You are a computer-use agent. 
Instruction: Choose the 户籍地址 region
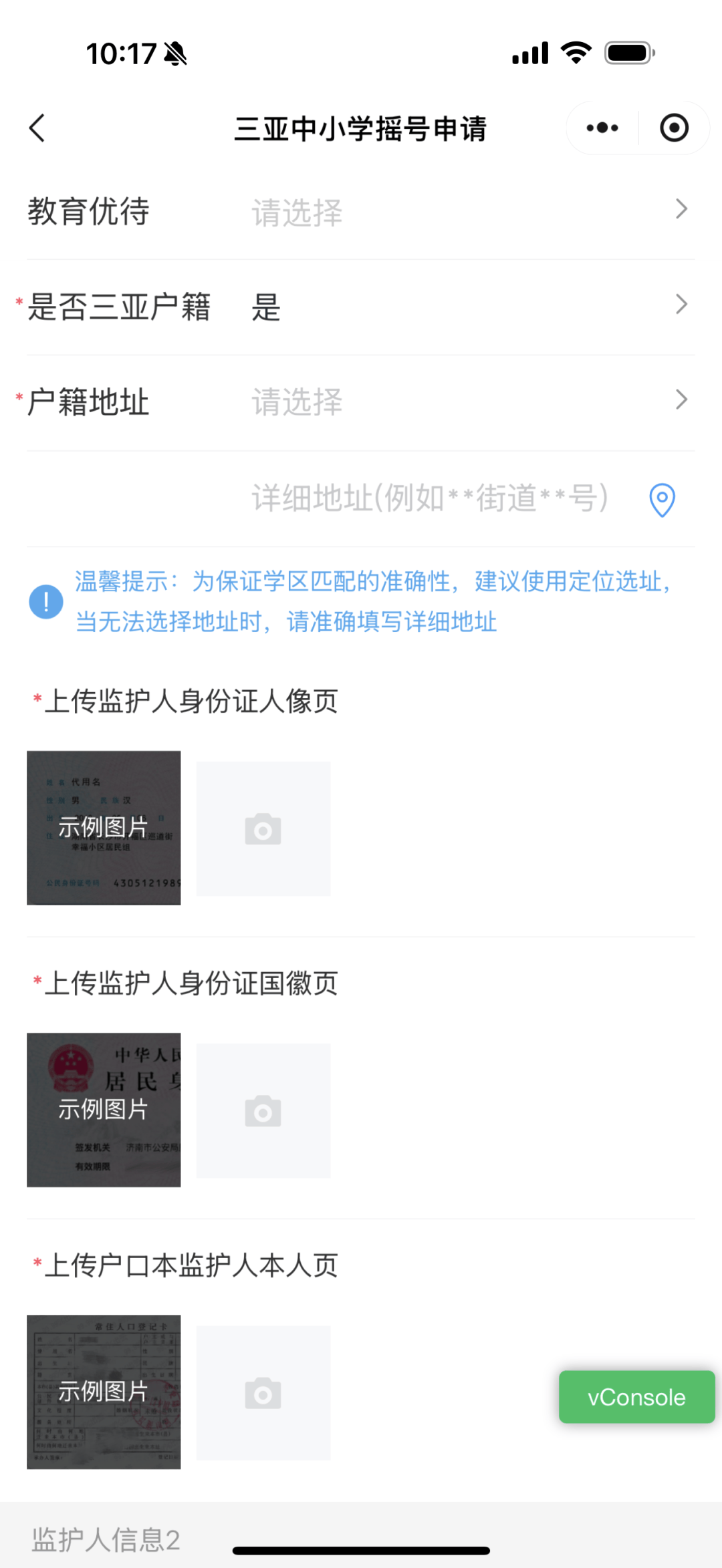tap(468, 402)
